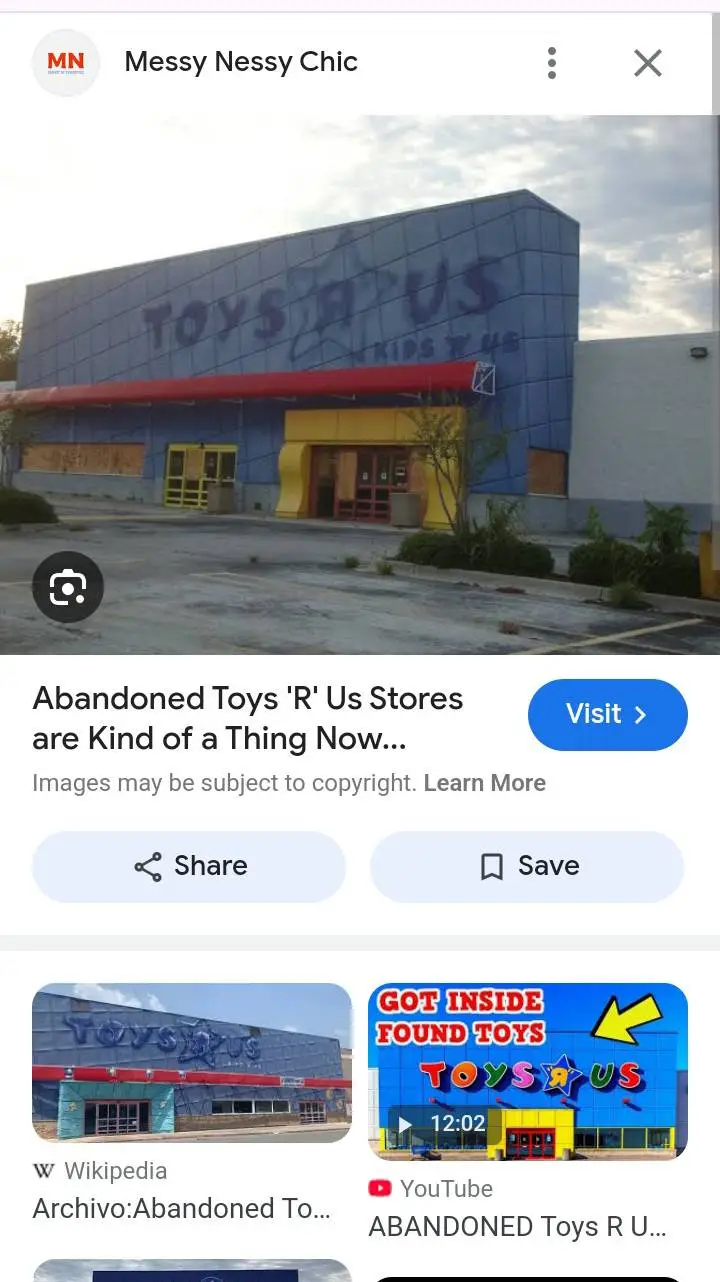Close the image viewer
Image resolution: width=720 pixels, height=1282 pixels.
pos(648,63)
